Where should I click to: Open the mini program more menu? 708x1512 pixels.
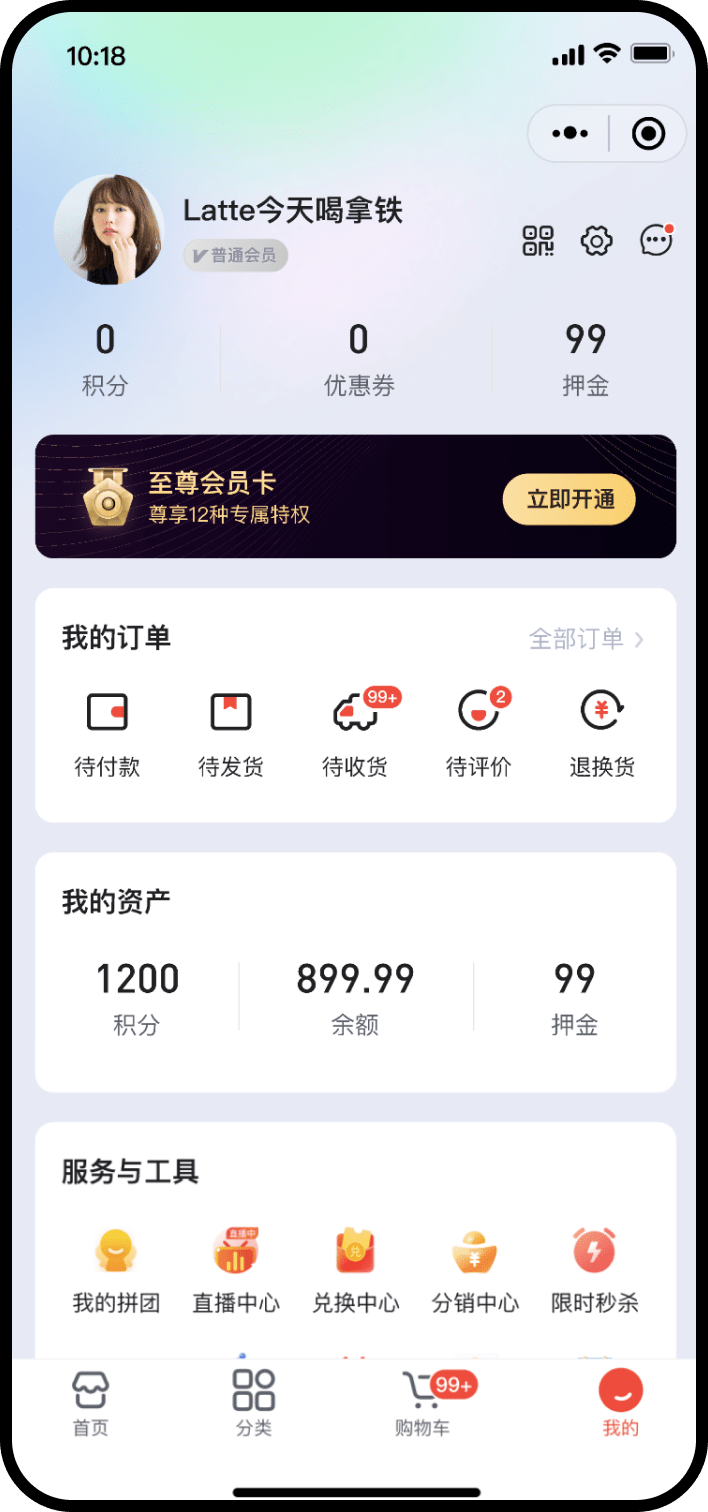(570, 133)
